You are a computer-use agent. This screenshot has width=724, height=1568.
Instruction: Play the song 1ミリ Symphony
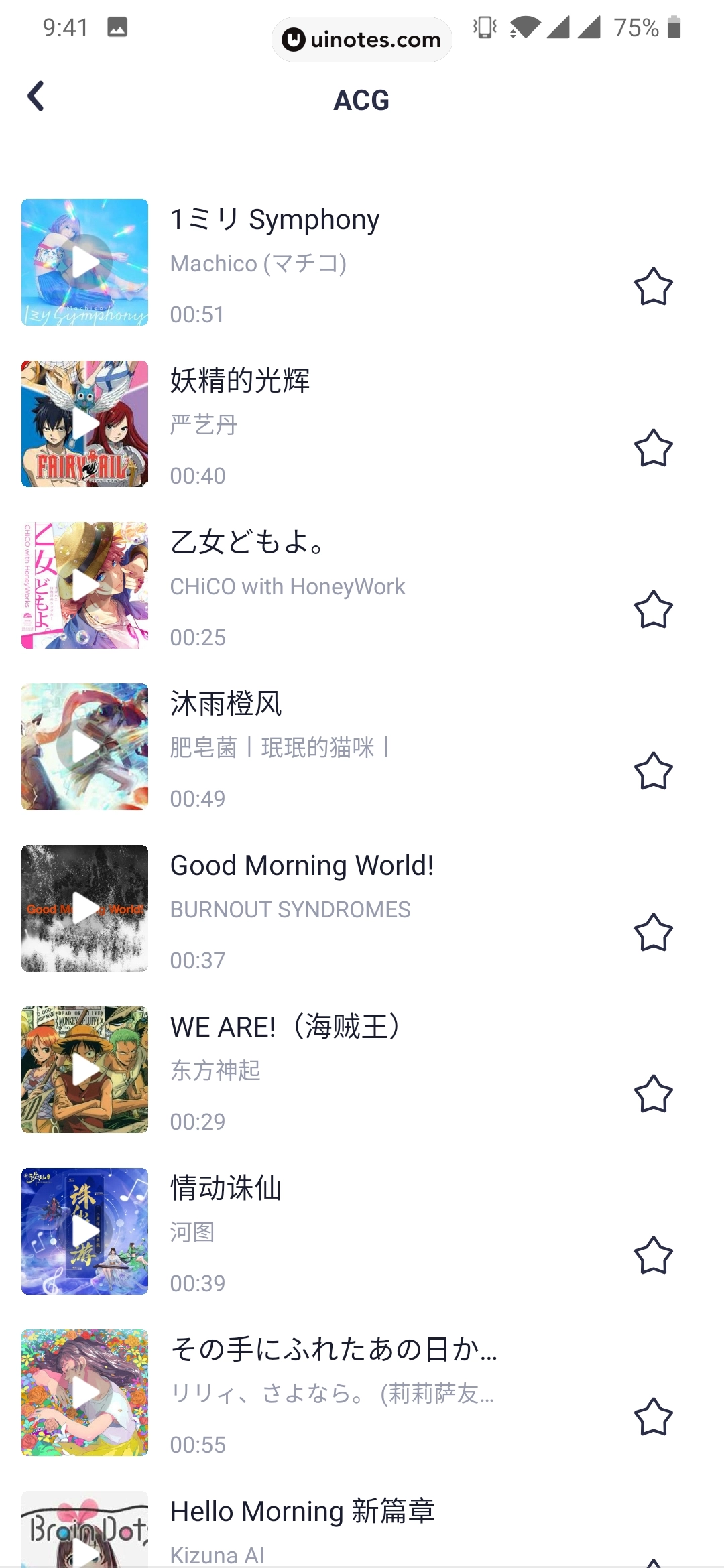[x=84, y=261]
